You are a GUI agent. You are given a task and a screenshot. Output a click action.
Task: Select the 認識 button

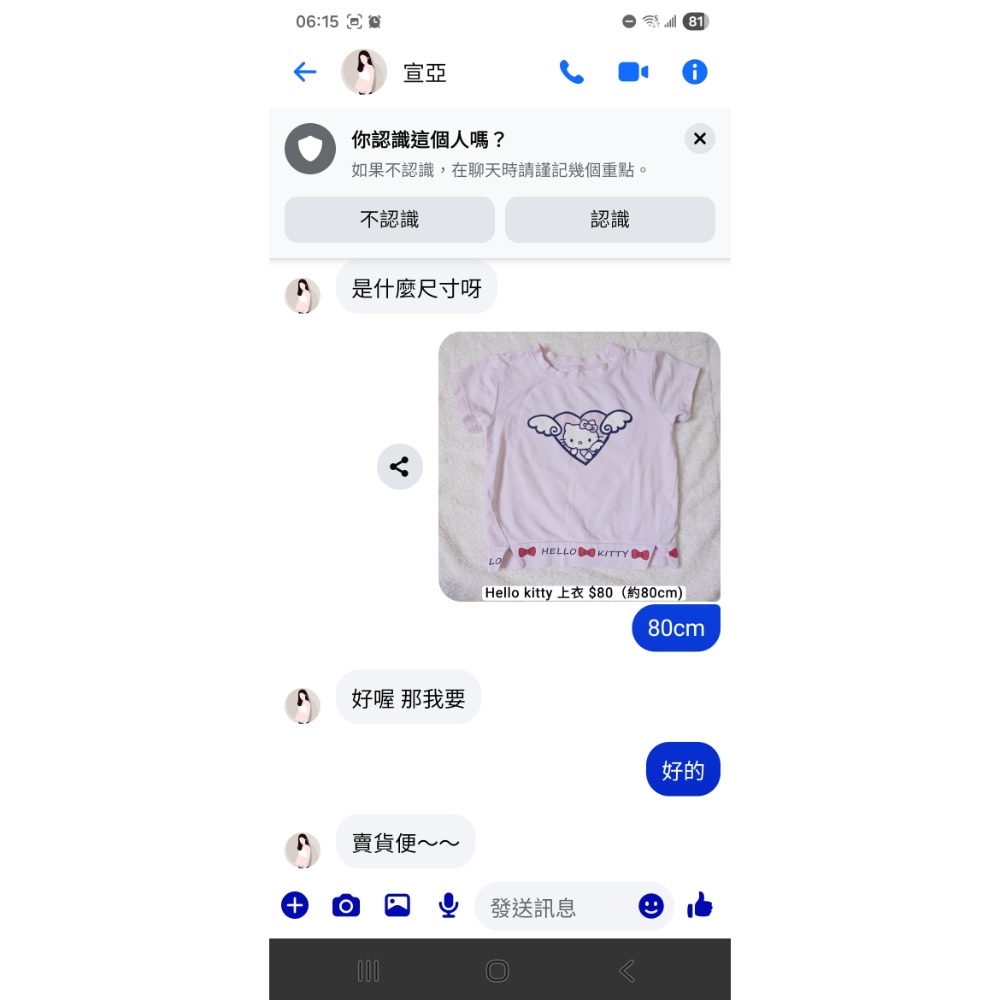point(610,219)
